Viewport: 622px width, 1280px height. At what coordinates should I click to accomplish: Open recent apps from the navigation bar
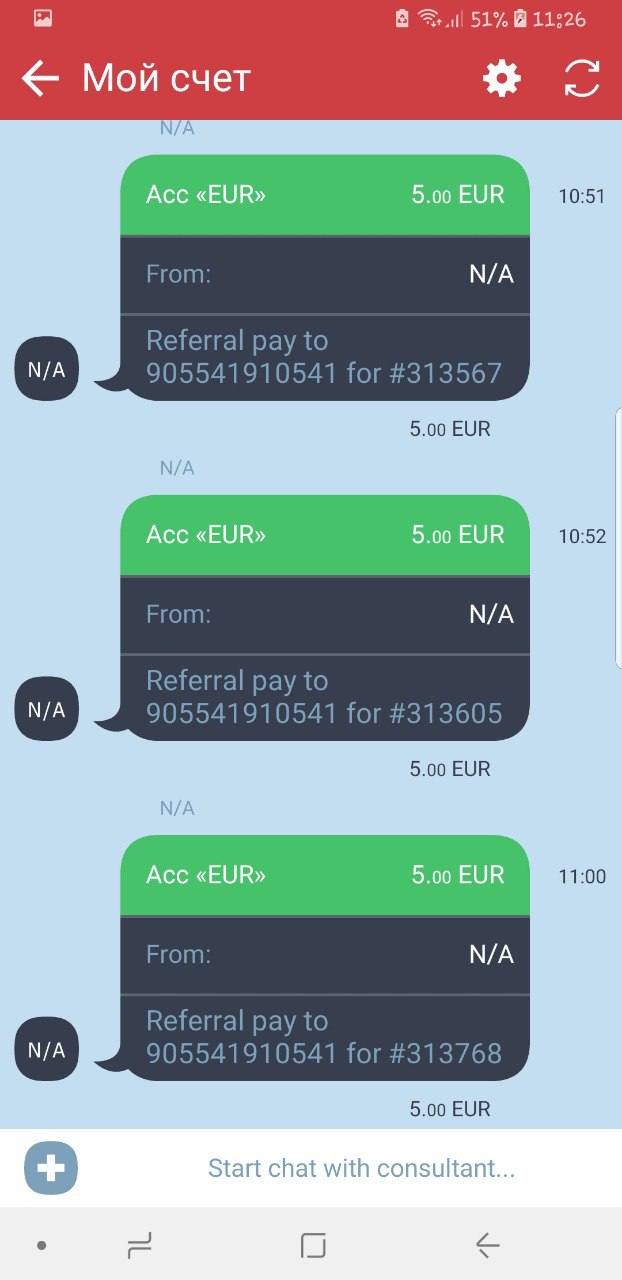pyautogui.click(x=139, y=1245)
